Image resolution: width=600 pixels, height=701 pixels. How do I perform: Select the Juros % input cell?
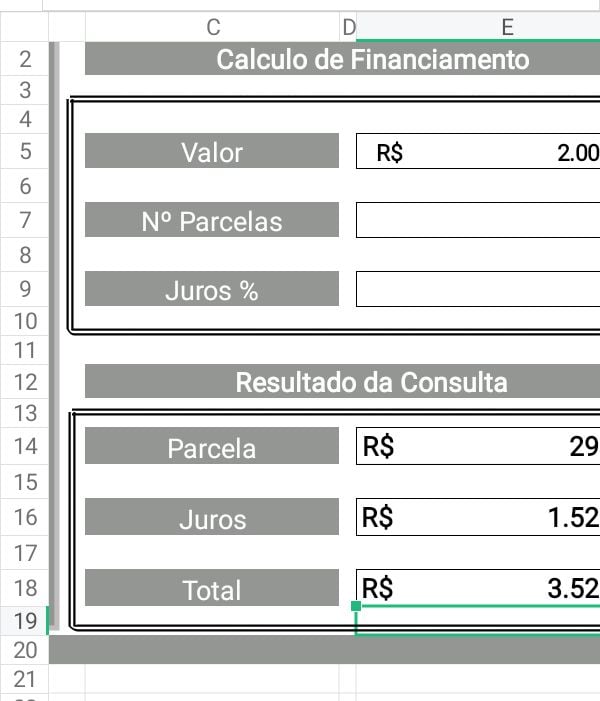click(x=478, y=289)
